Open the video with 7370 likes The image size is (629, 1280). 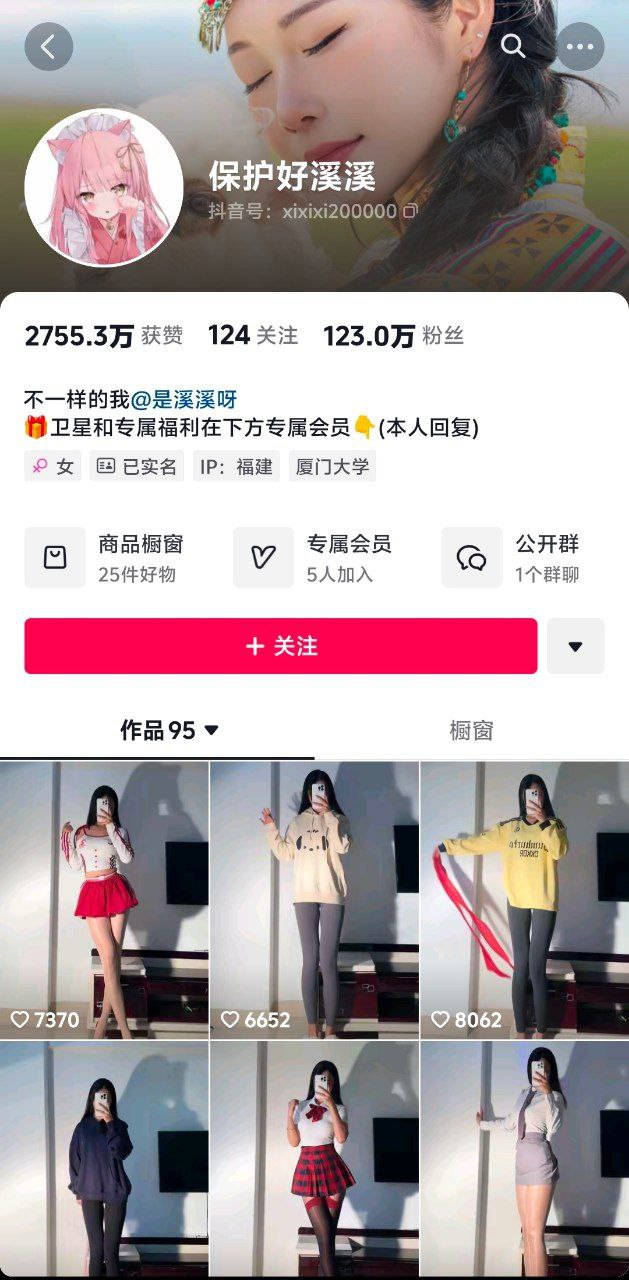pos(104,900)
